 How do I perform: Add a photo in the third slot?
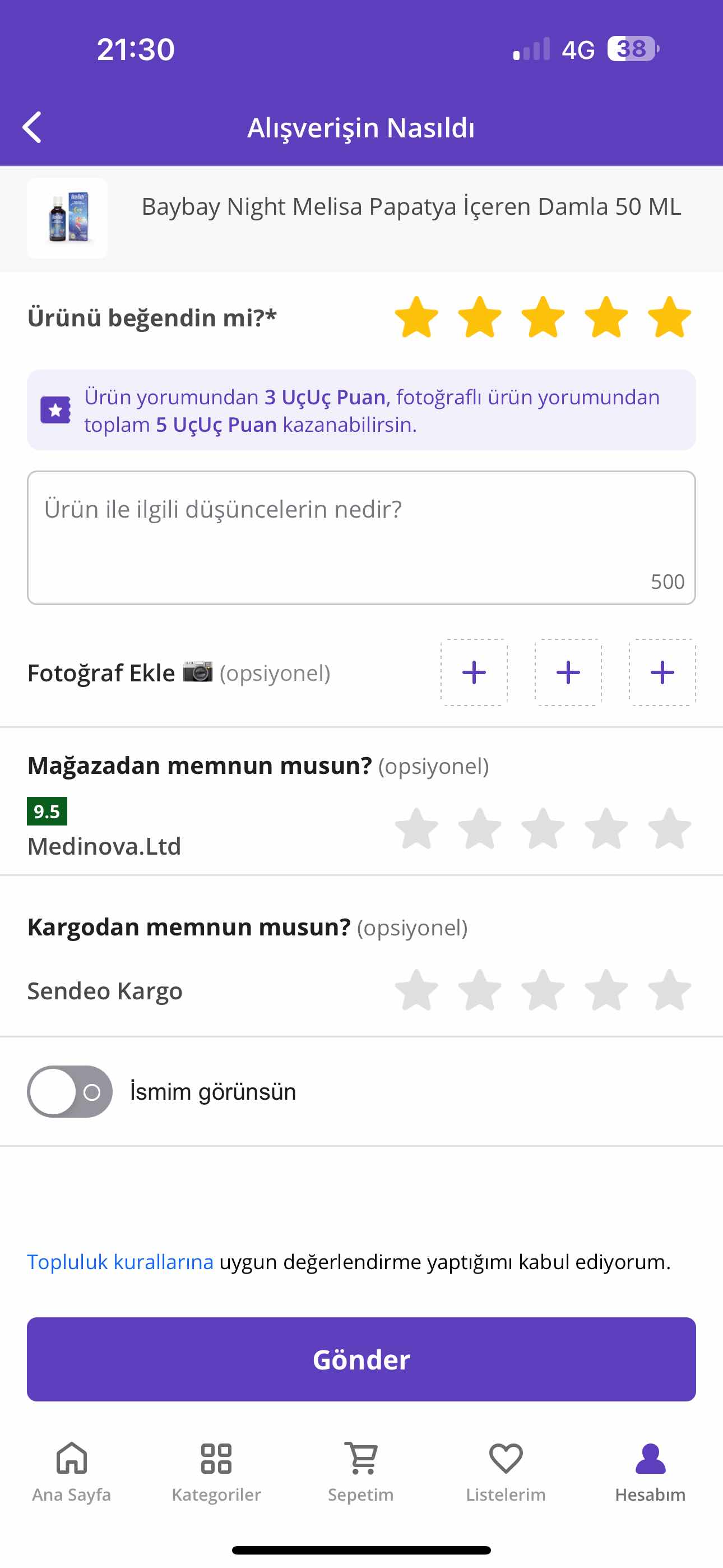(x=662, y=672)
